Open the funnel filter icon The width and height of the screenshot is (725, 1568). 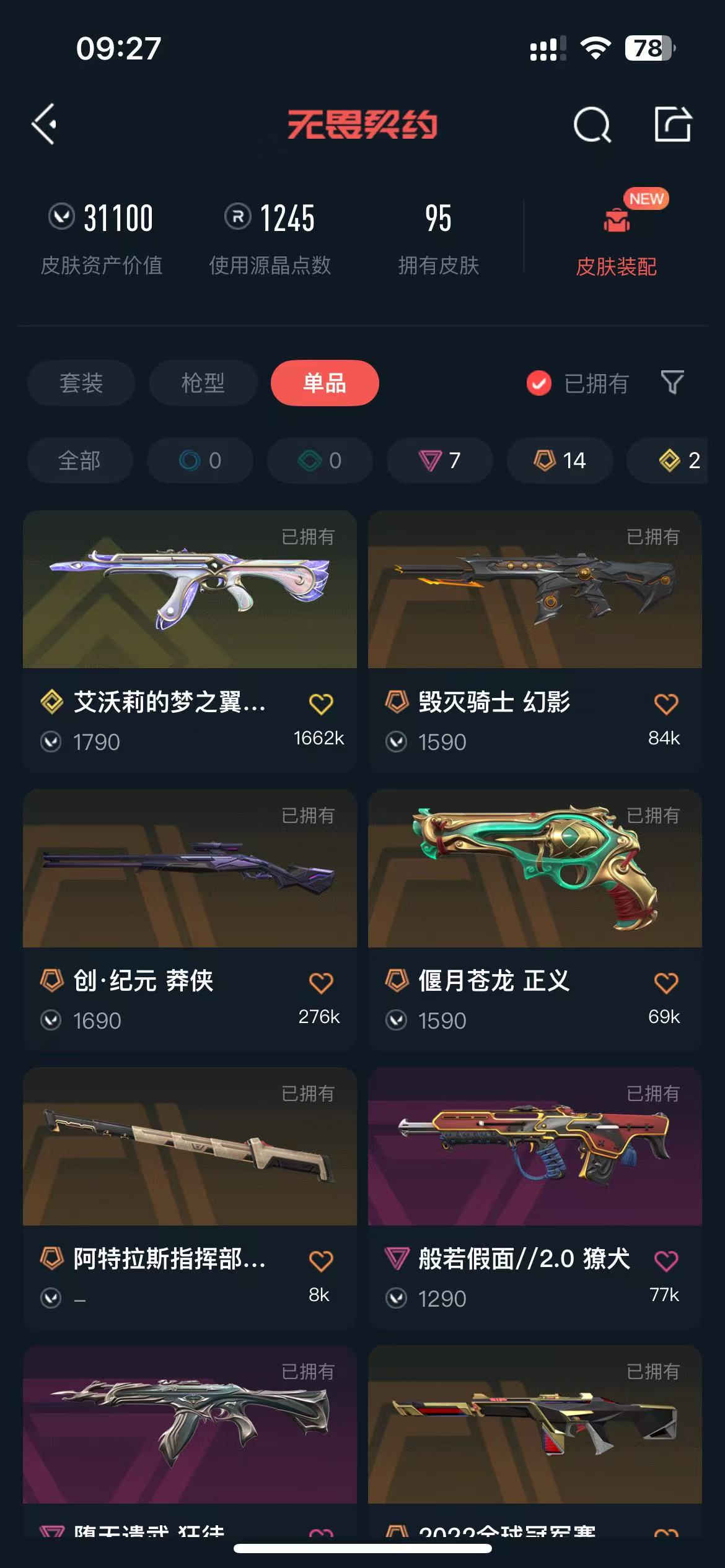click(672, 383)
